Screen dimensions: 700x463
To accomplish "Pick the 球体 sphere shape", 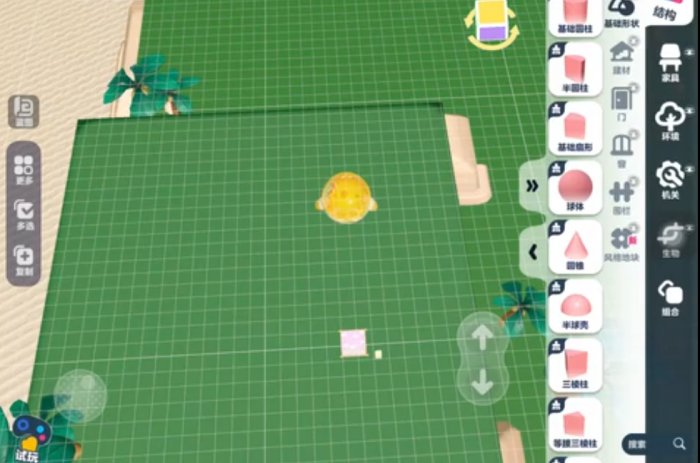I will tap(575, 188).
